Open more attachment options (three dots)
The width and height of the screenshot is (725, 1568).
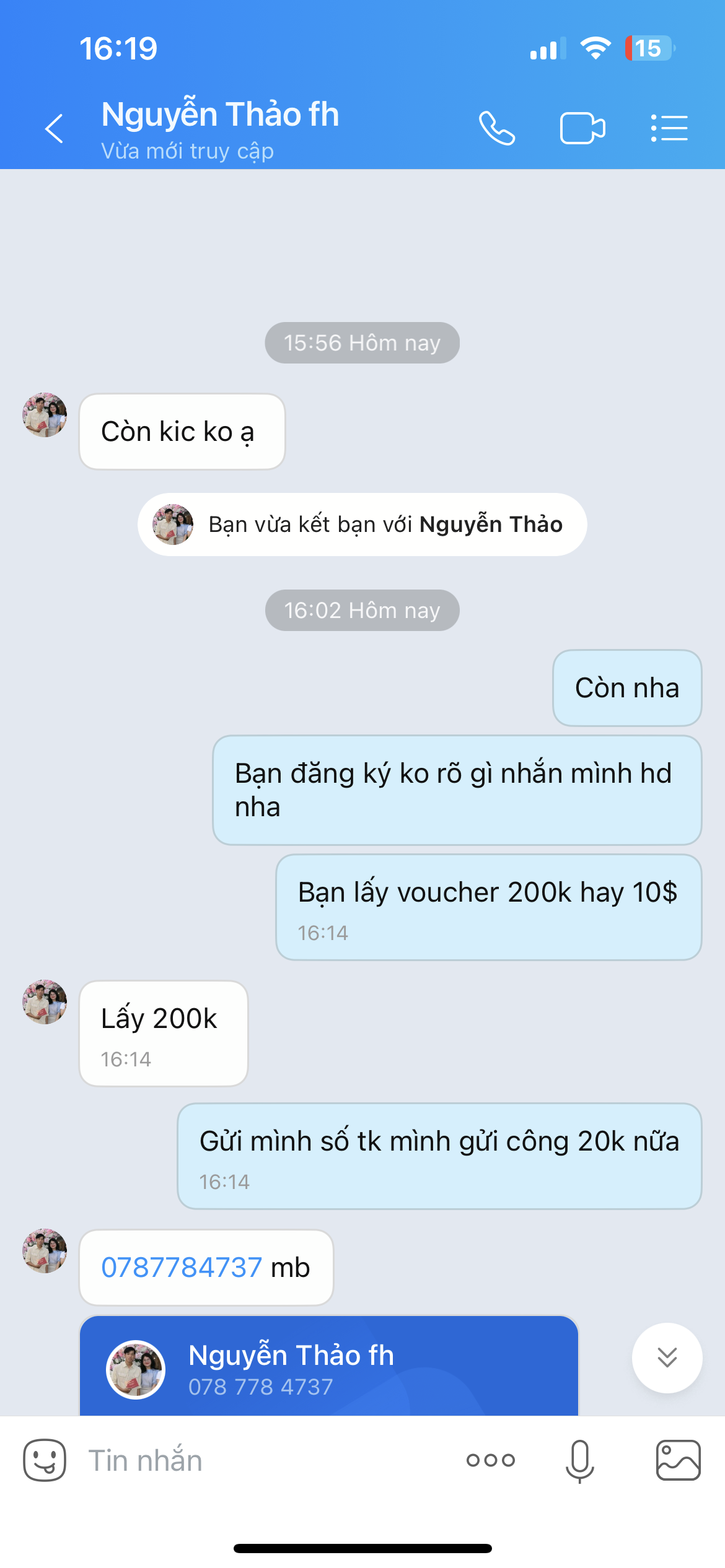click(490, 1460)
